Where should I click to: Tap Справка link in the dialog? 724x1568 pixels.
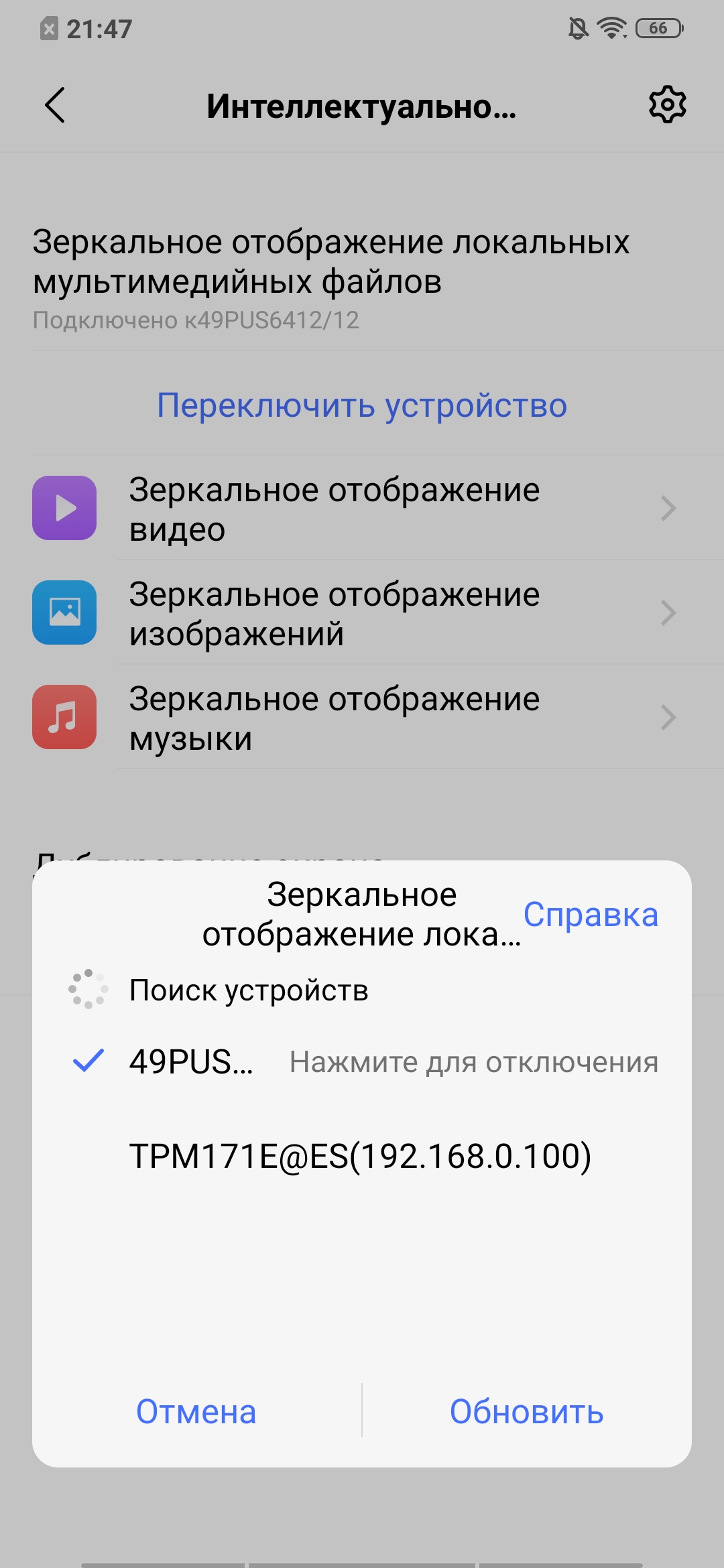coord(590,915)
